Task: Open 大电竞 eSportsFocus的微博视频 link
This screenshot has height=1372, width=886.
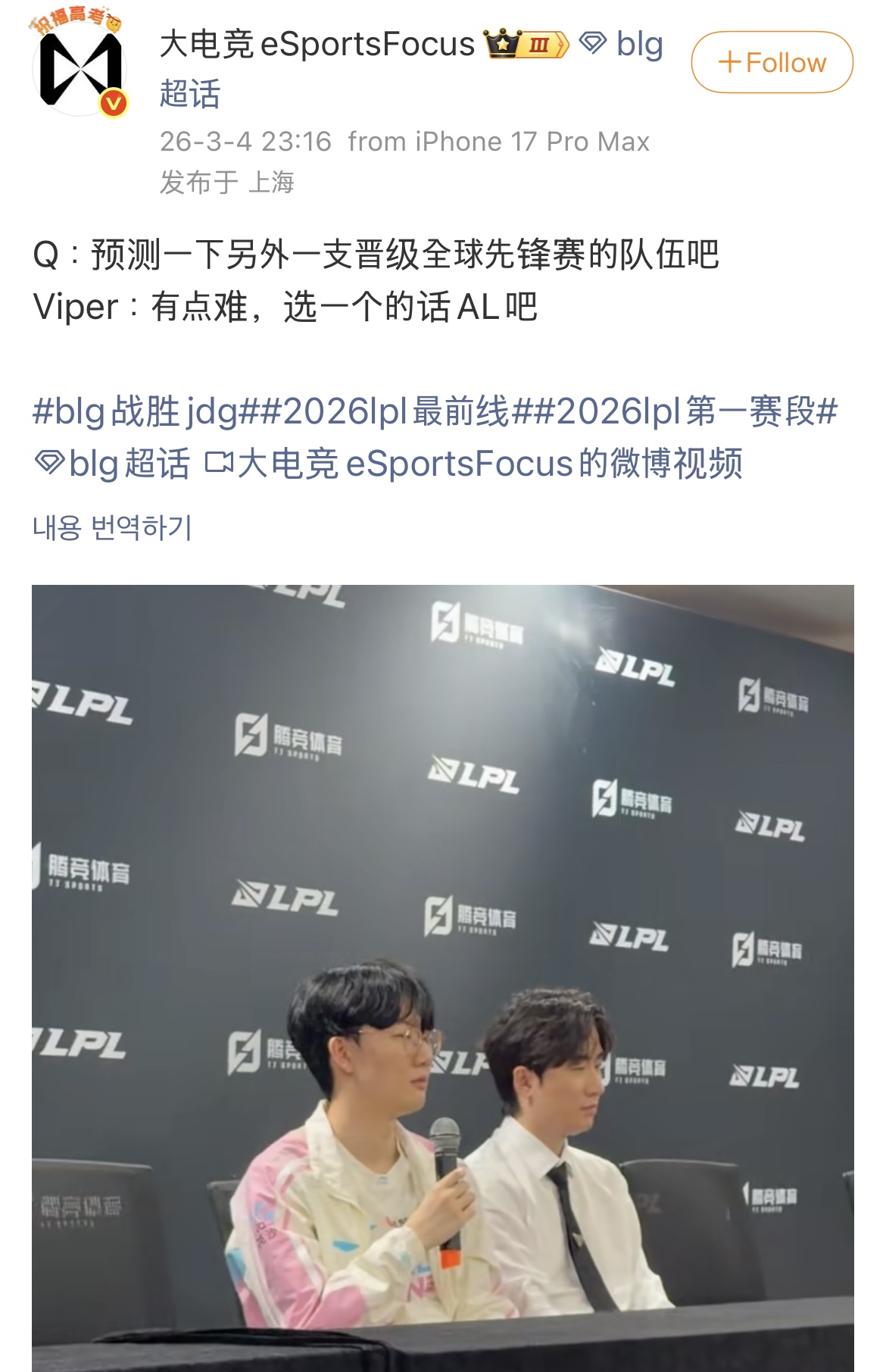Action: (x=476, y=464)
